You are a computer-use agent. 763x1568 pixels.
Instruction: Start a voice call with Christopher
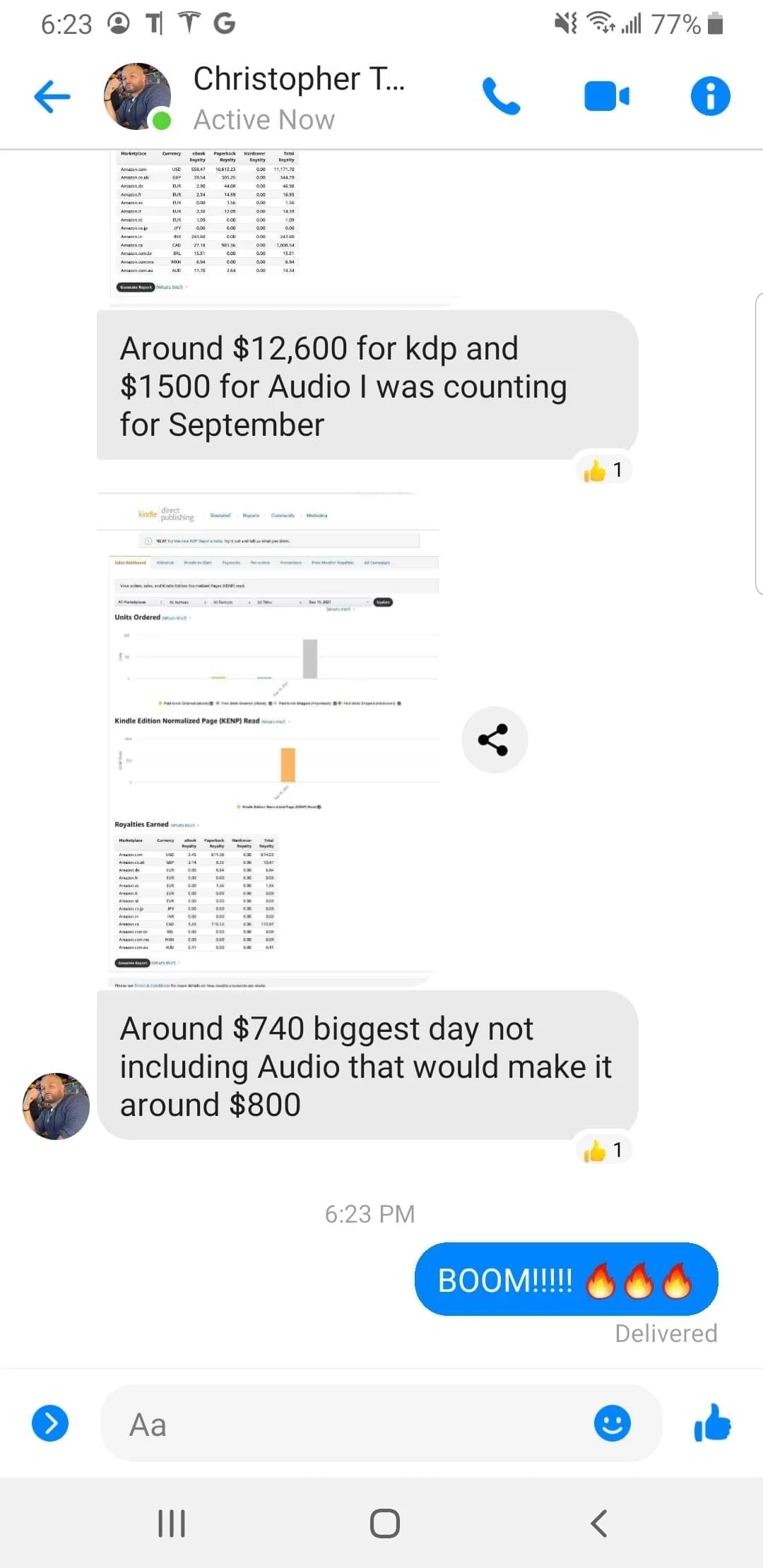click(501, 97)
